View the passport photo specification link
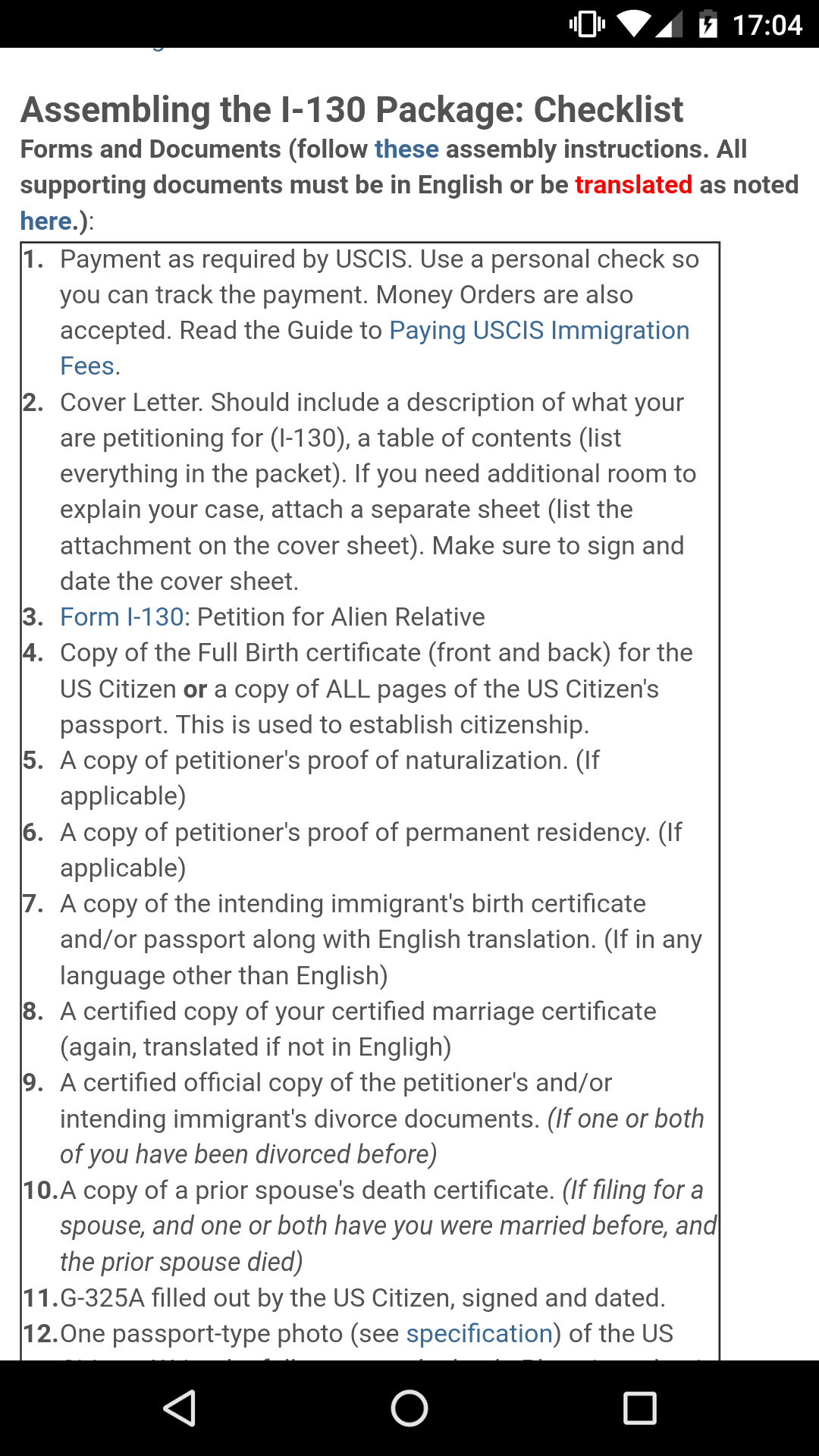The height and width of the screenshot is (1456, 819). point(479,1334)
